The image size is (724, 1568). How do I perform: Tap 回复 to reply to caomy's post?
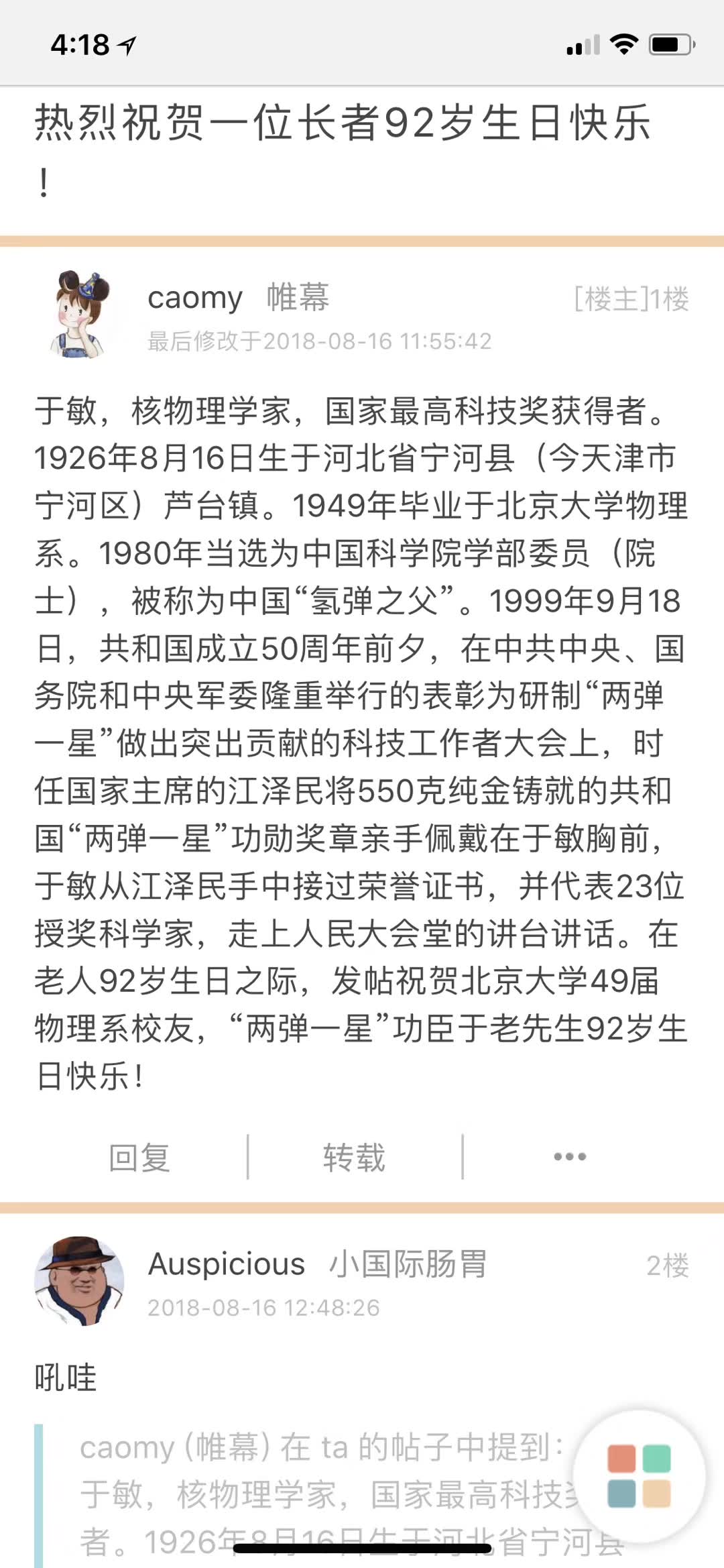click(139, 1157)
